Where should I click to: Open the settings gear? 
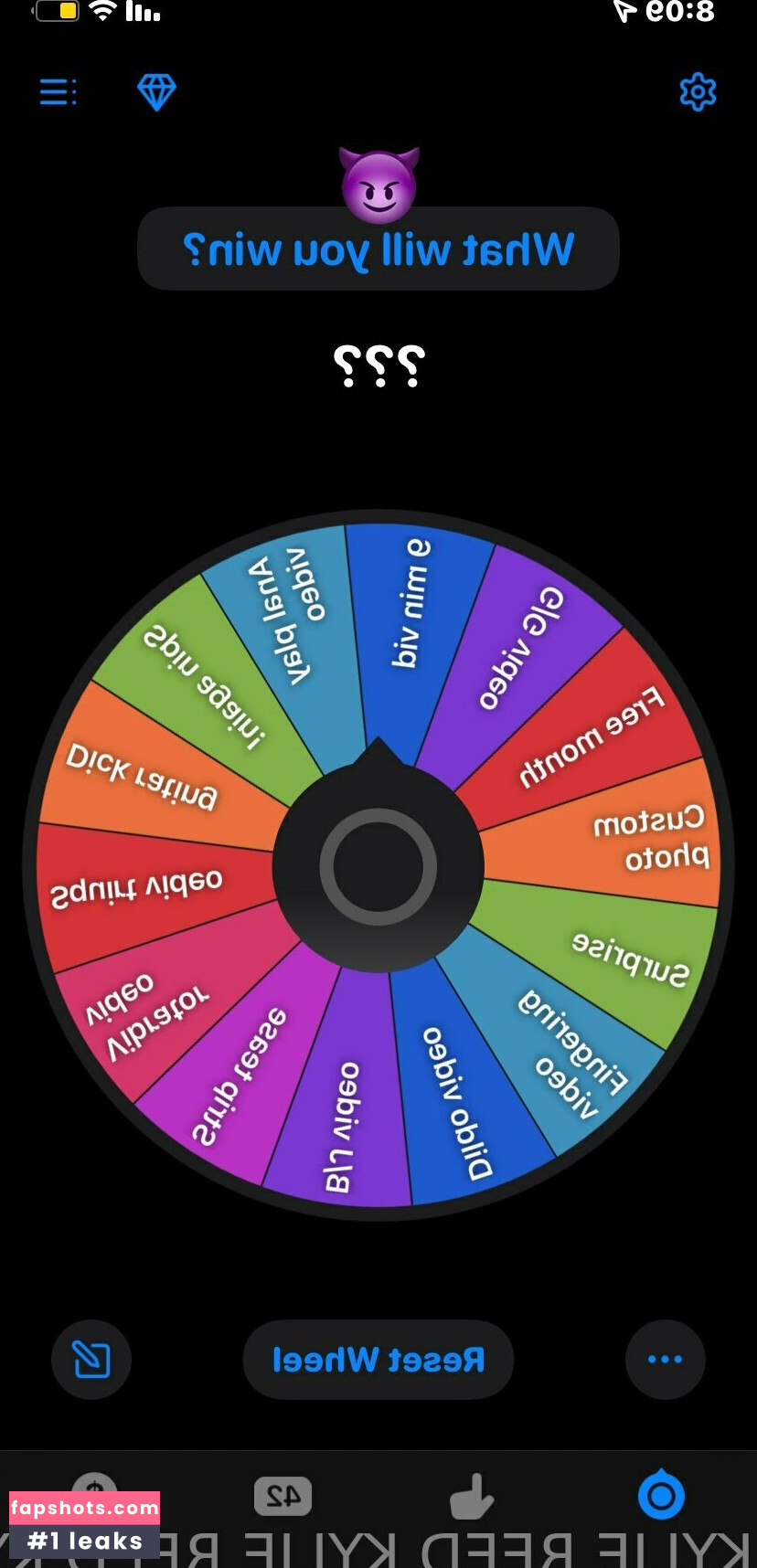698,92
